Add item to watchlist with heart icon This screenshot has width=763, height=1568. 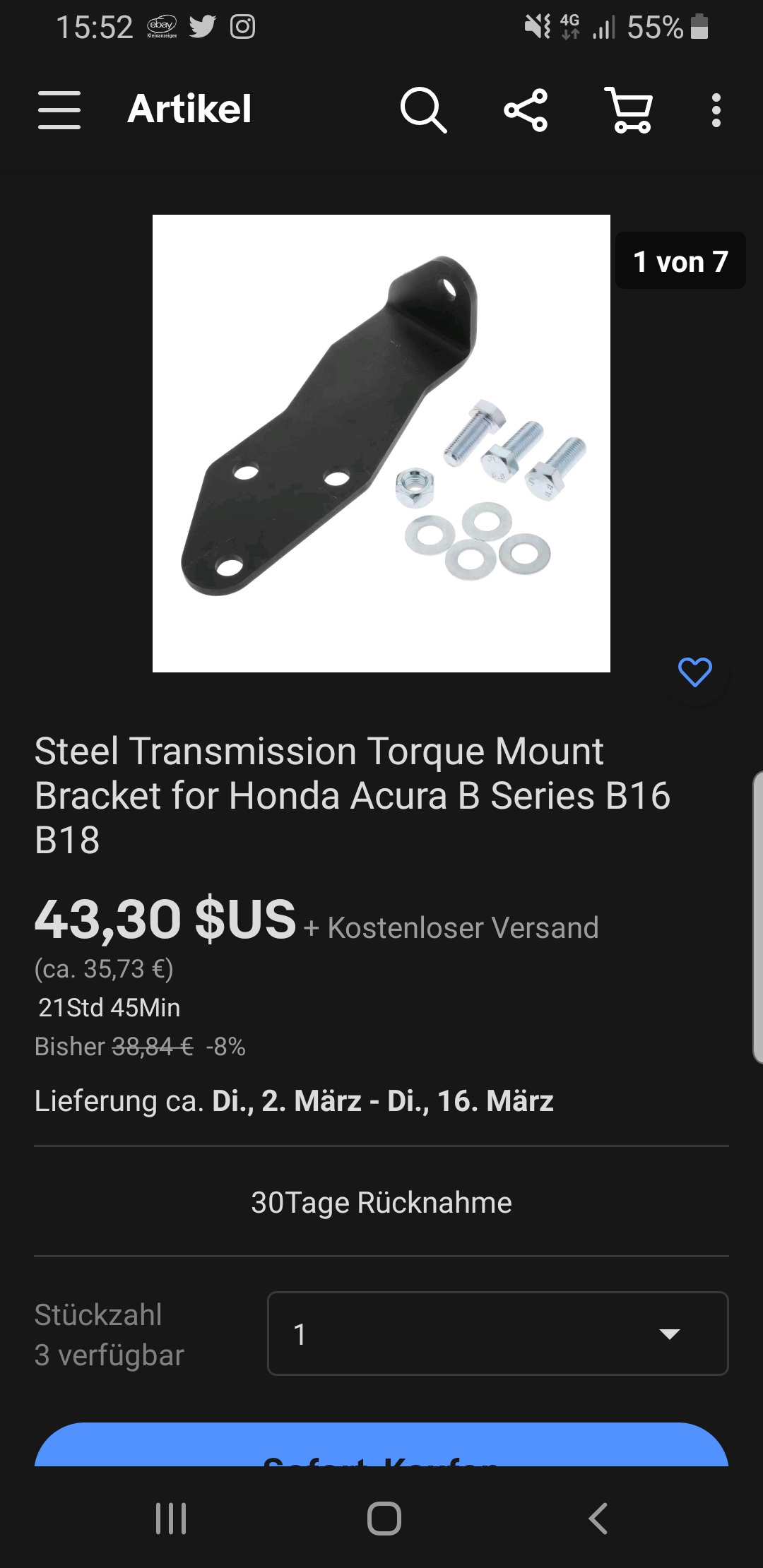point(694,672)
